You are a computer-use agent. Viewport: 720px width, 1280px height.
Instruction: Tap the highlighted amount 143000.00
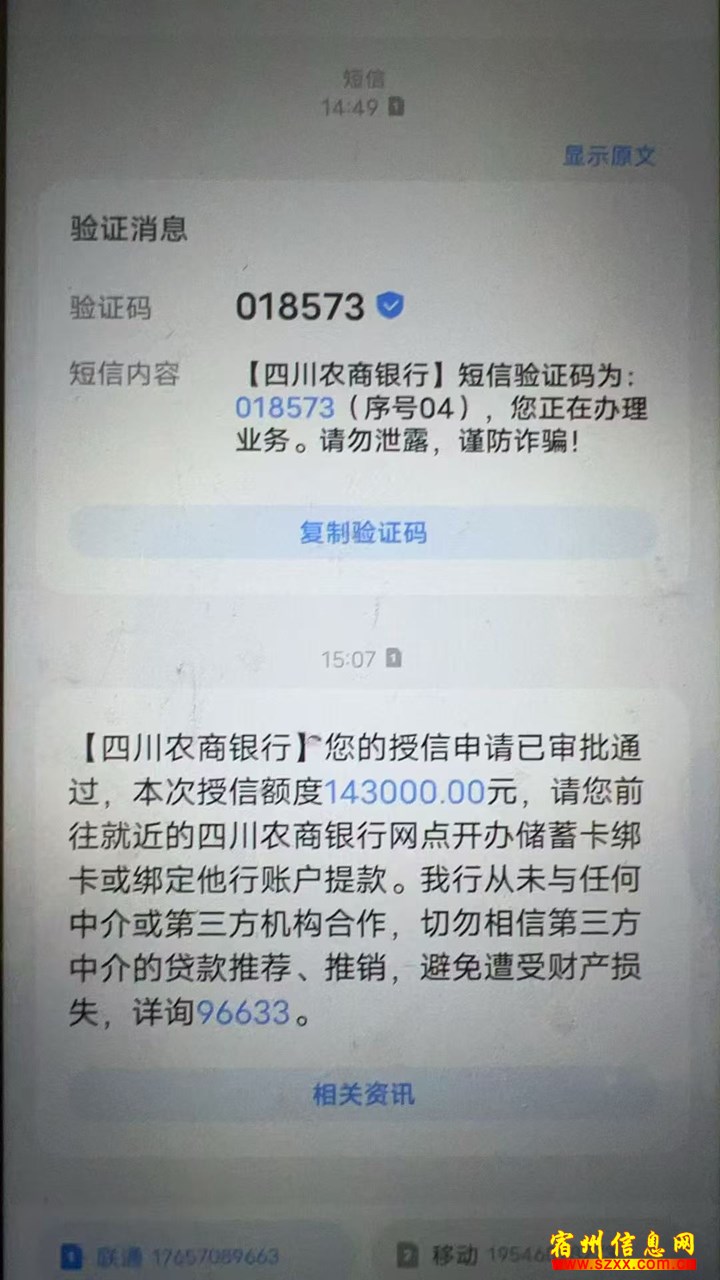405,792
